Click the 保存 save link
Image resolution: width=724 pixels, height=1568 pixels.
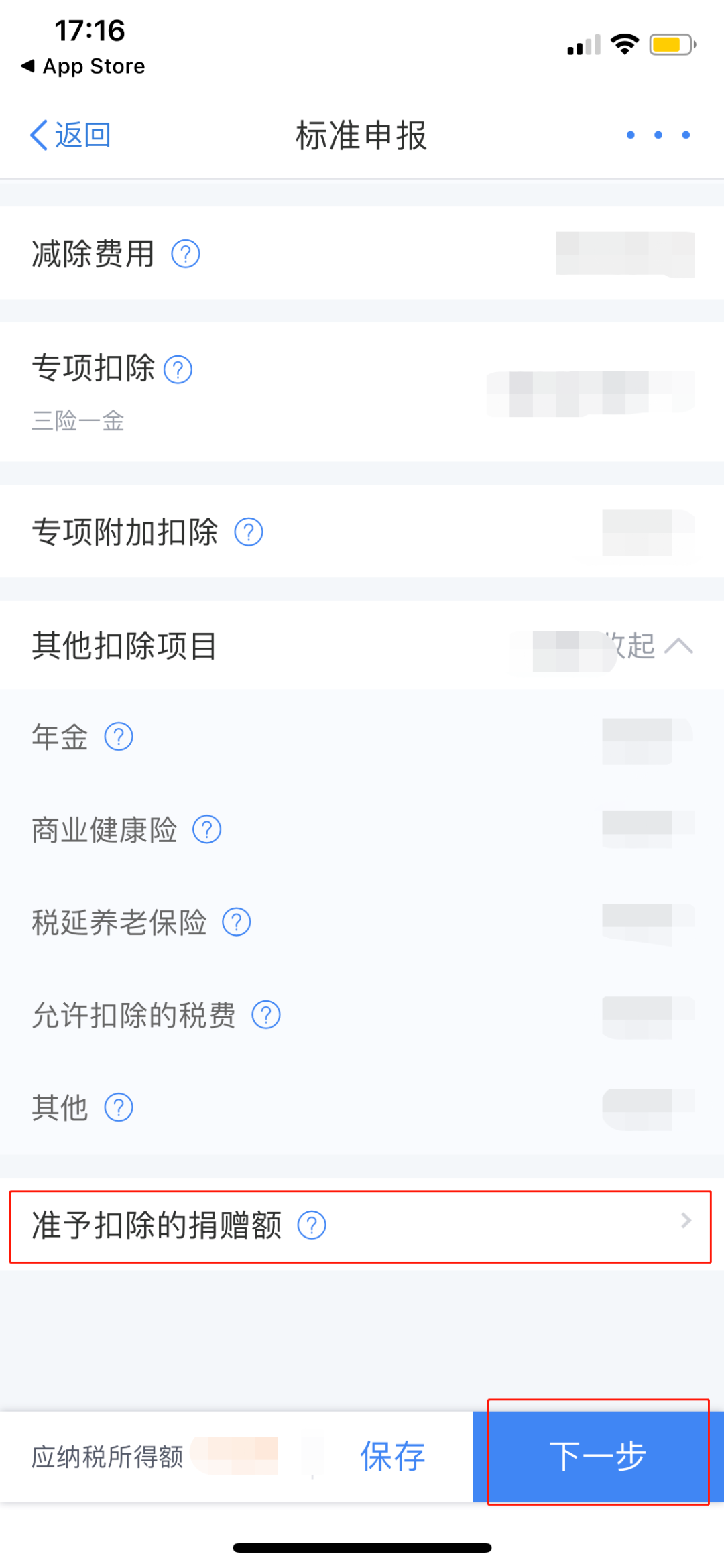392,1456
